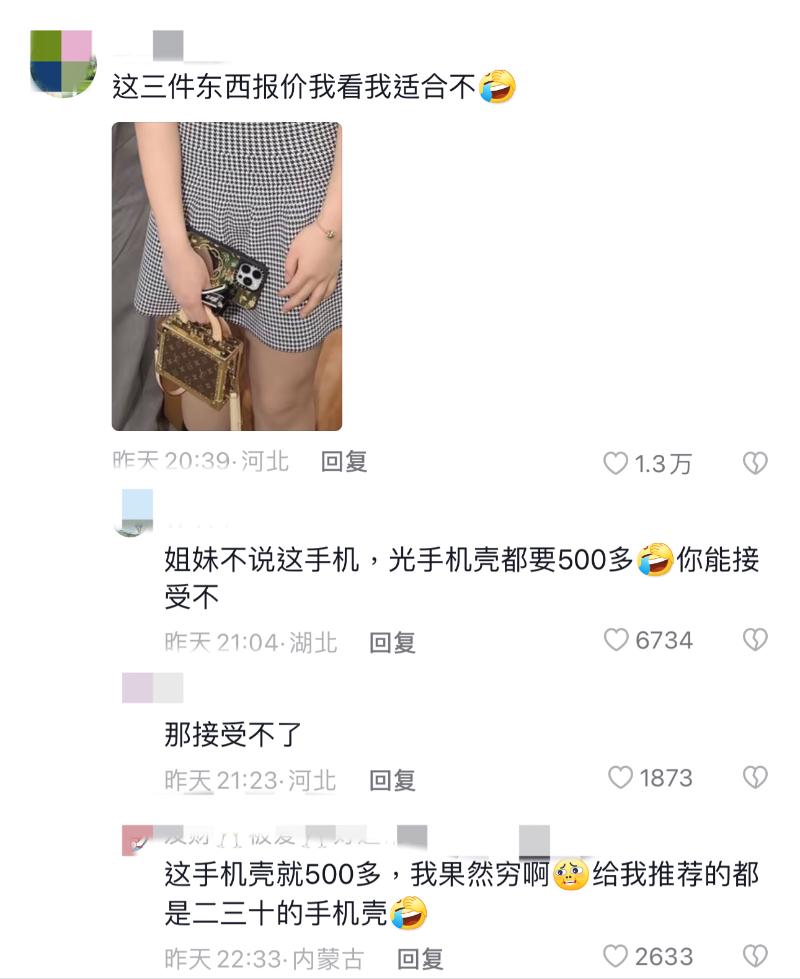Viewport: 800px width, 979px height.
Task: Dislike the 内蒙古 reply at 22:33
Action: [754, 956]
